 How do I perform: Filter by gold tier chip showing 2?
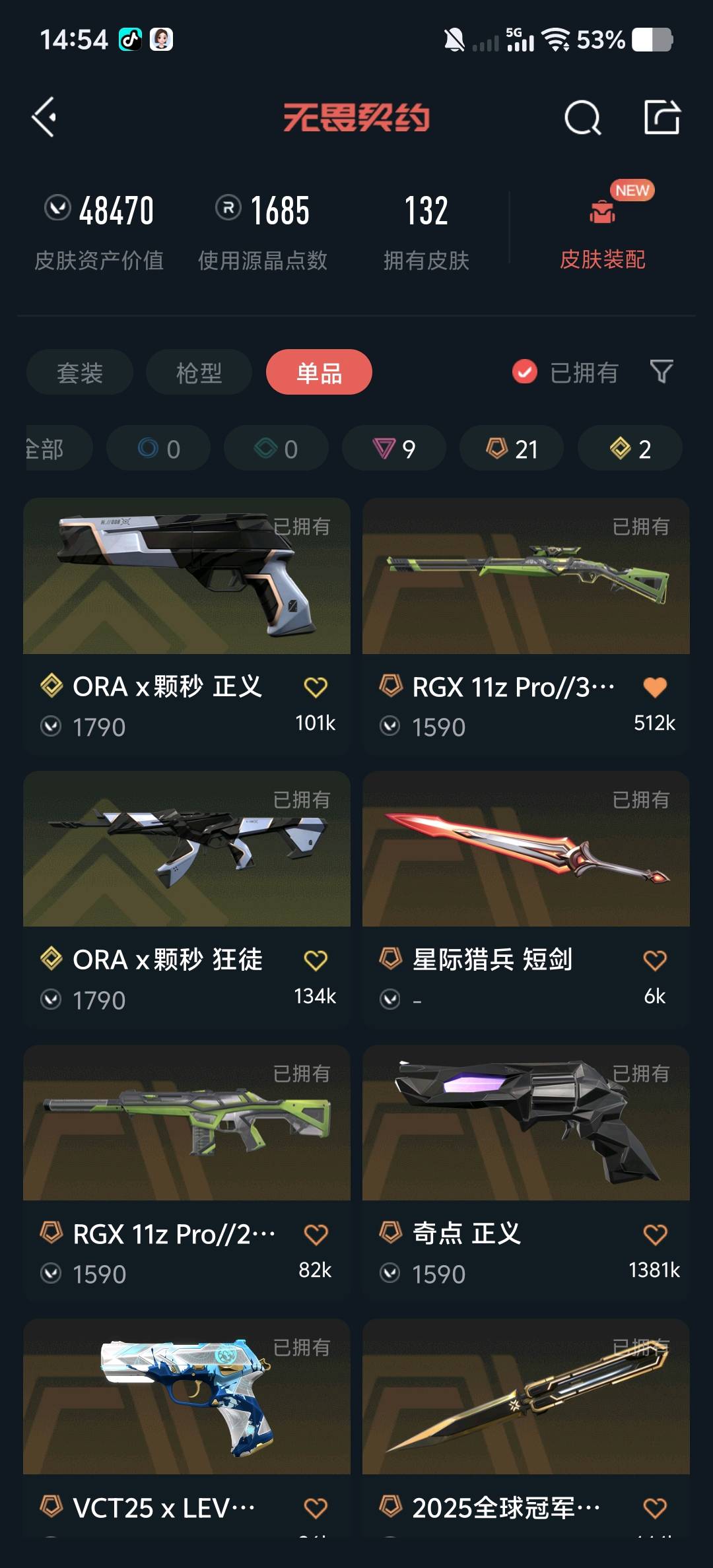(630, 449)
